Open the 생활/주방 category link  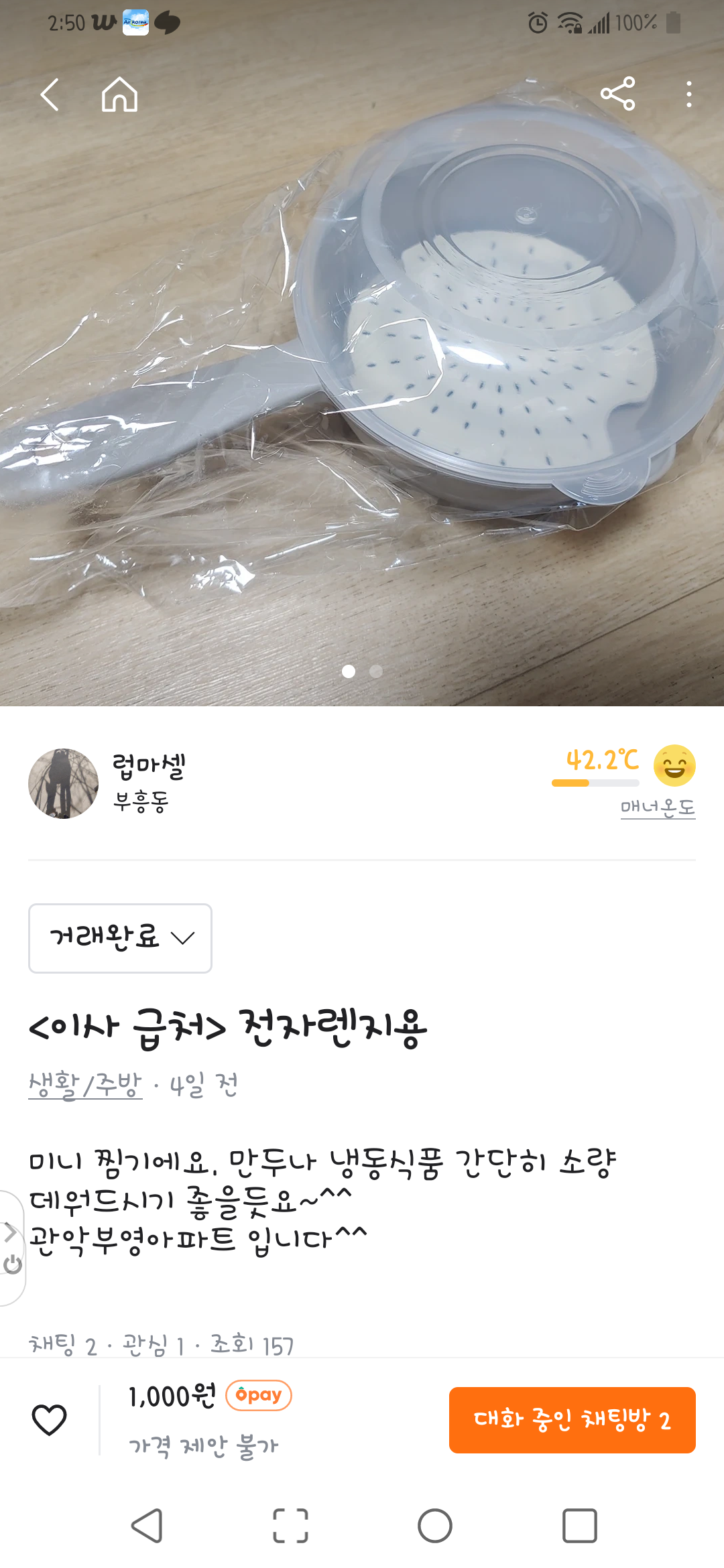coord(85,1084)
